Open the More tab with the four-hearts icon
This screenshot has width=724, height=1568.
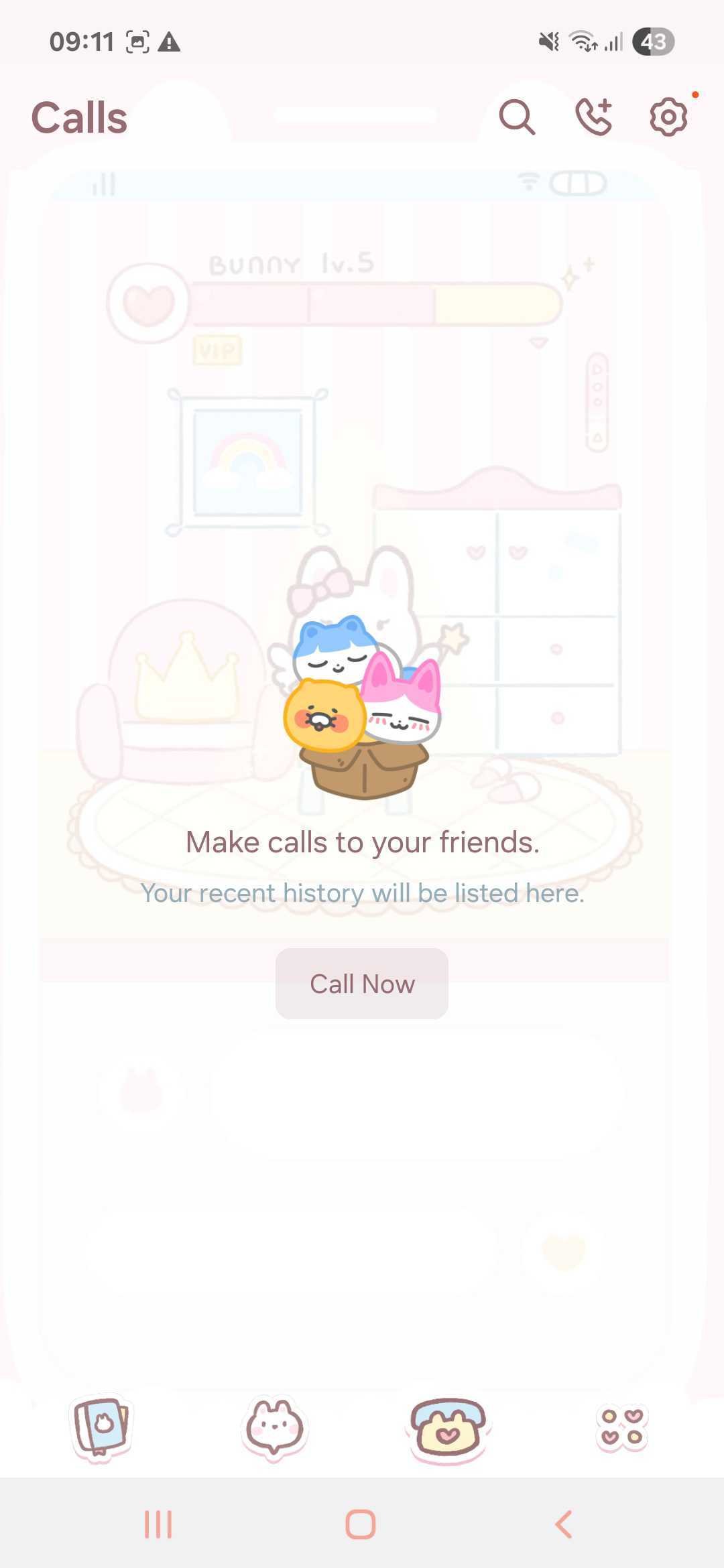click(x=621, y=1427)
